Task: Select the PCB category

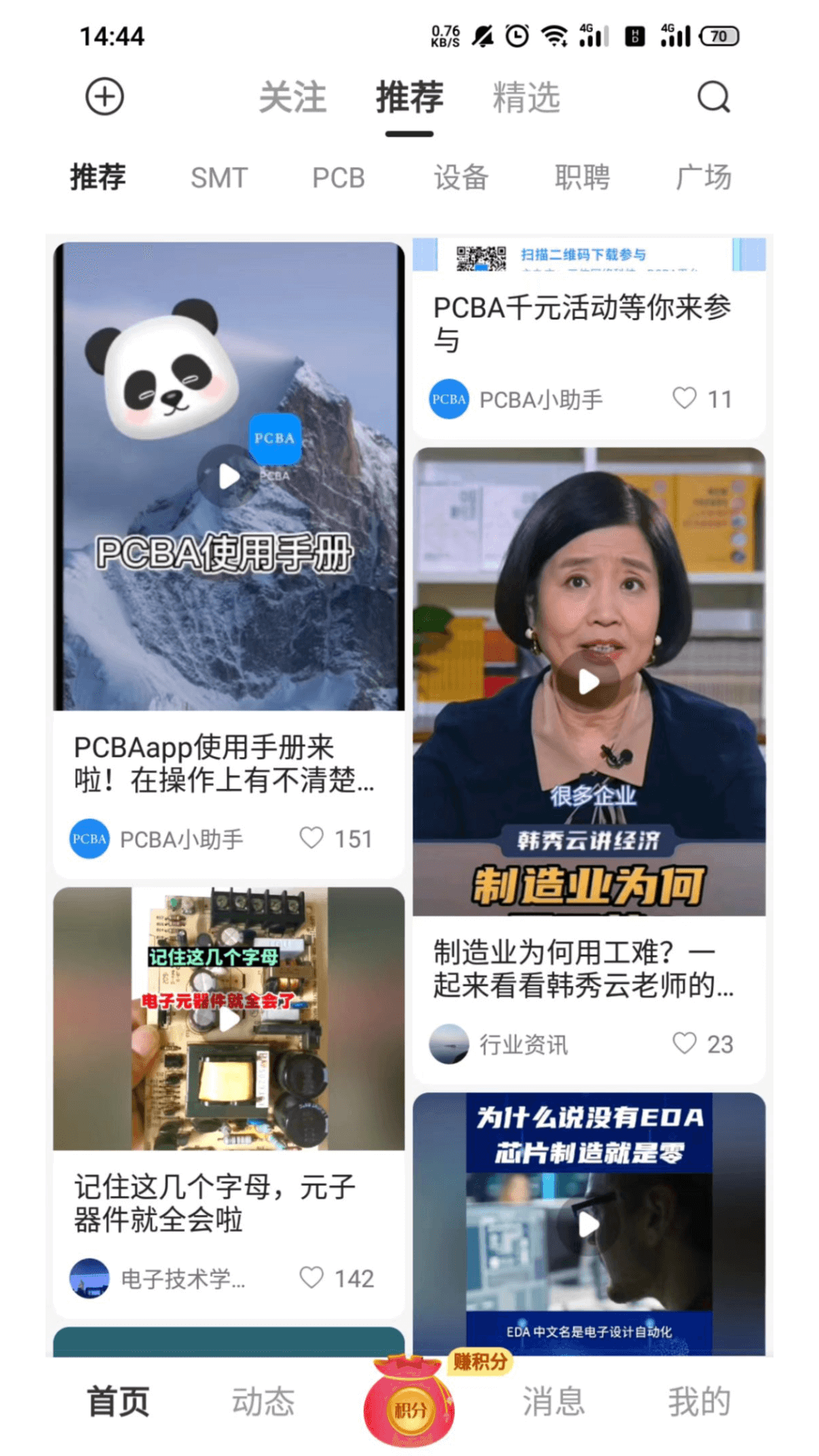Action: (x=338, y=178)
